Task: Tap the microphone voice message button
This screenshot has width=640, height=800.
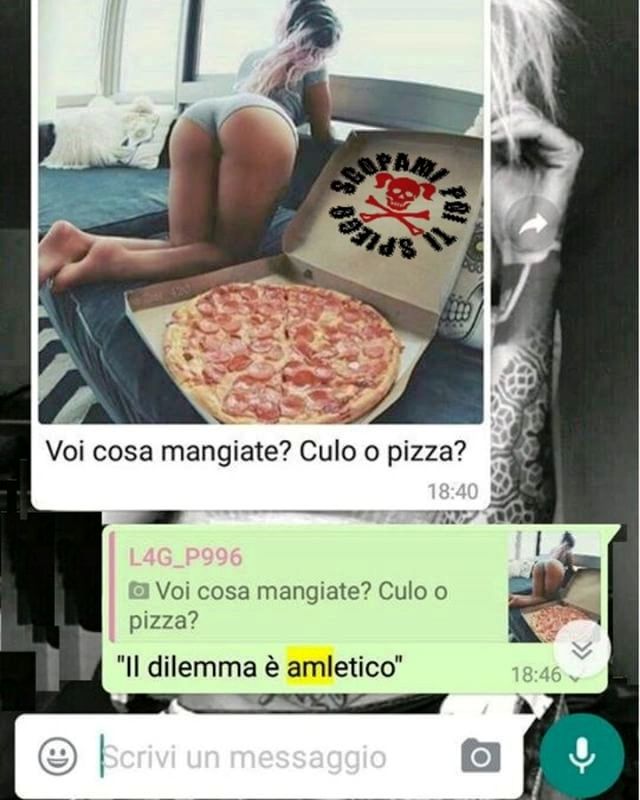Action: pyautogui.click(x=582, y=755)
